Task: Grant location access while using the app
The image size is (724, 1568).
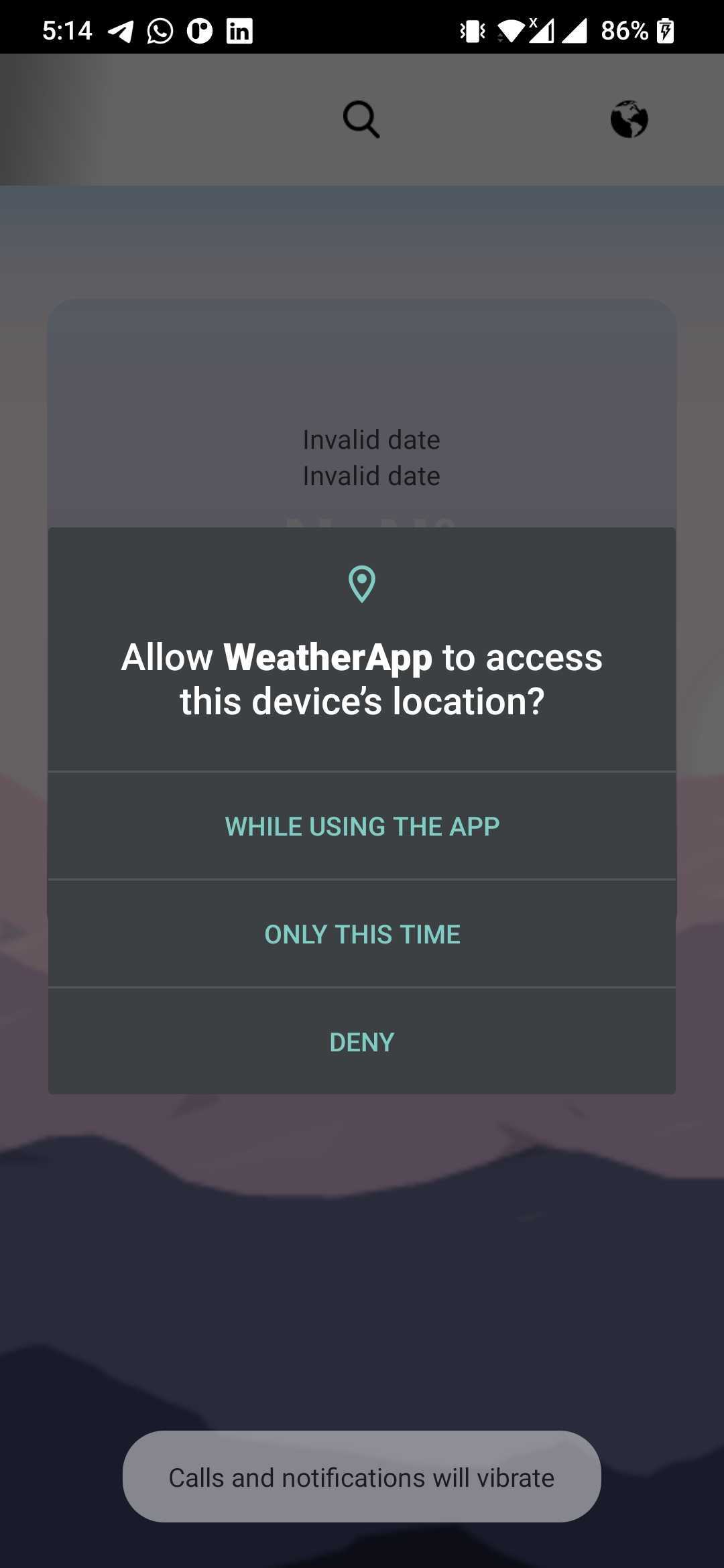Action: 362,826
